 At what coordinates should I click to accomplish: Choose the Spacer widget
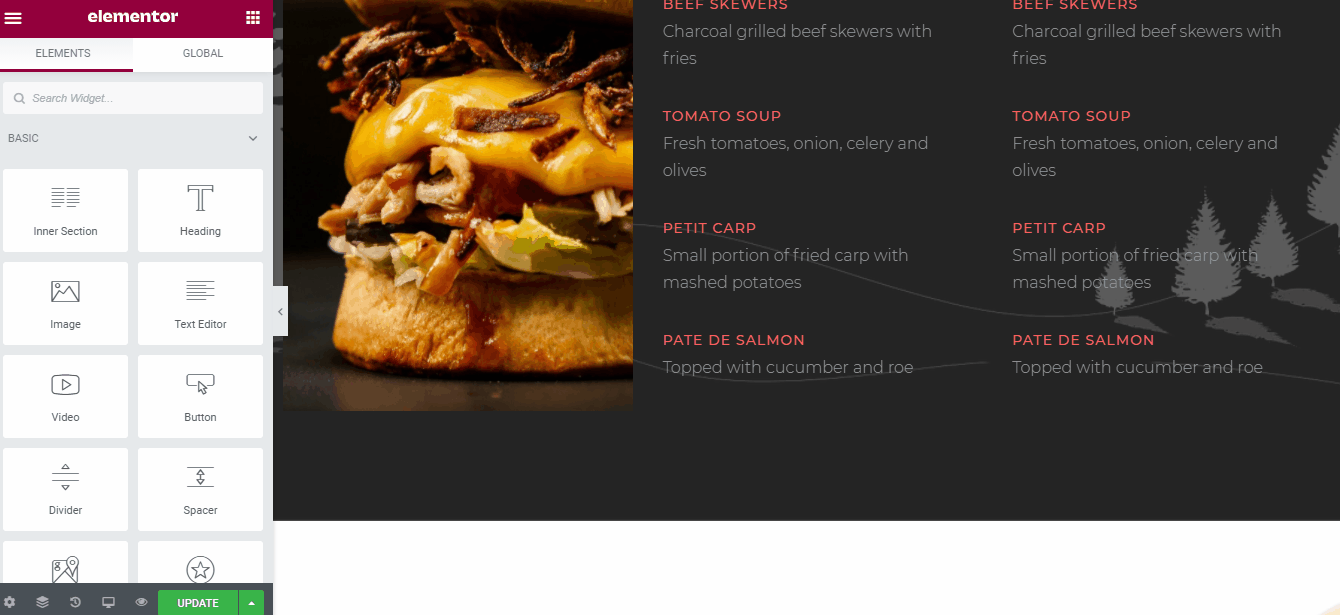pyautogui.click(x=200, y=489)
